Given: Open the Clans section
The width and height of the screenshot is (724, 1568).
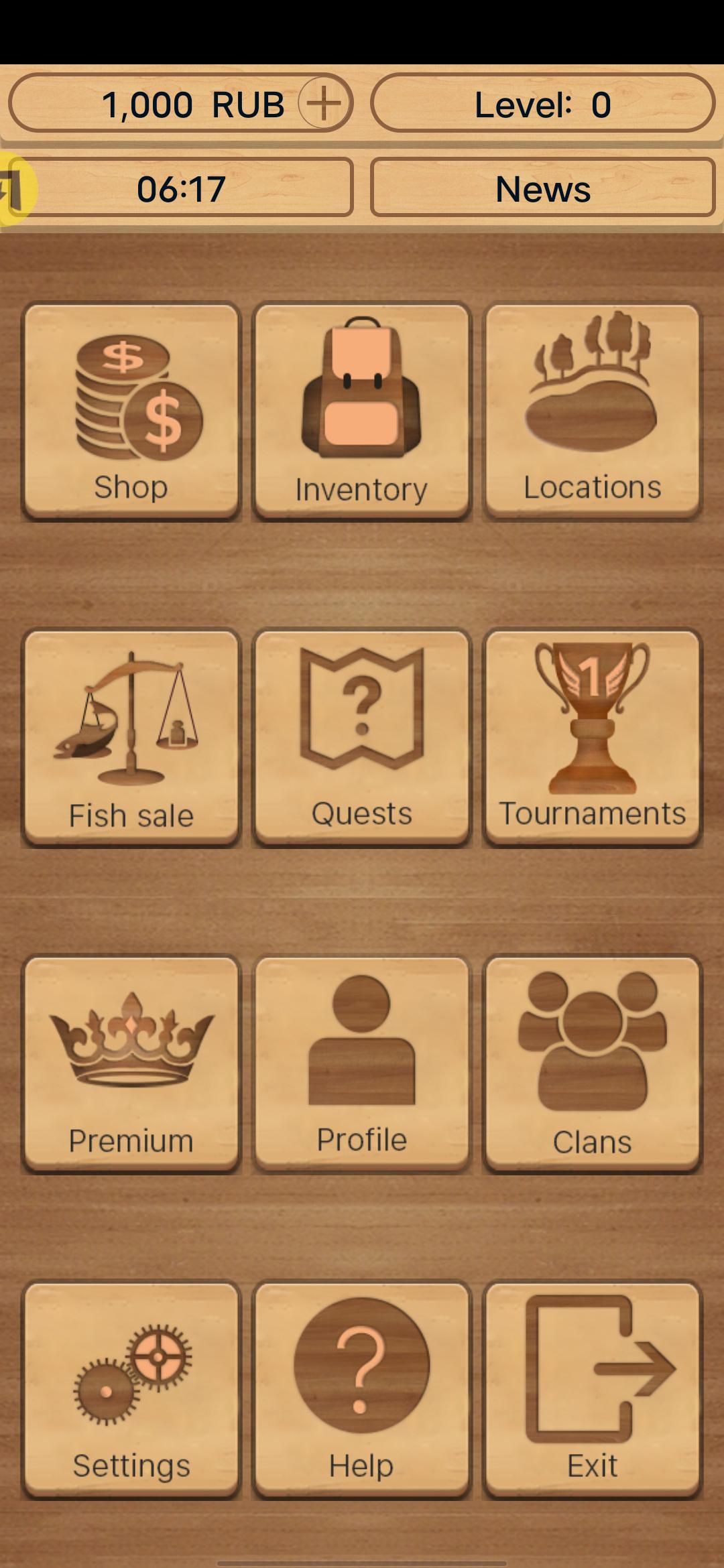Looking at the screenshot, I should click(x=592, y=1064).
